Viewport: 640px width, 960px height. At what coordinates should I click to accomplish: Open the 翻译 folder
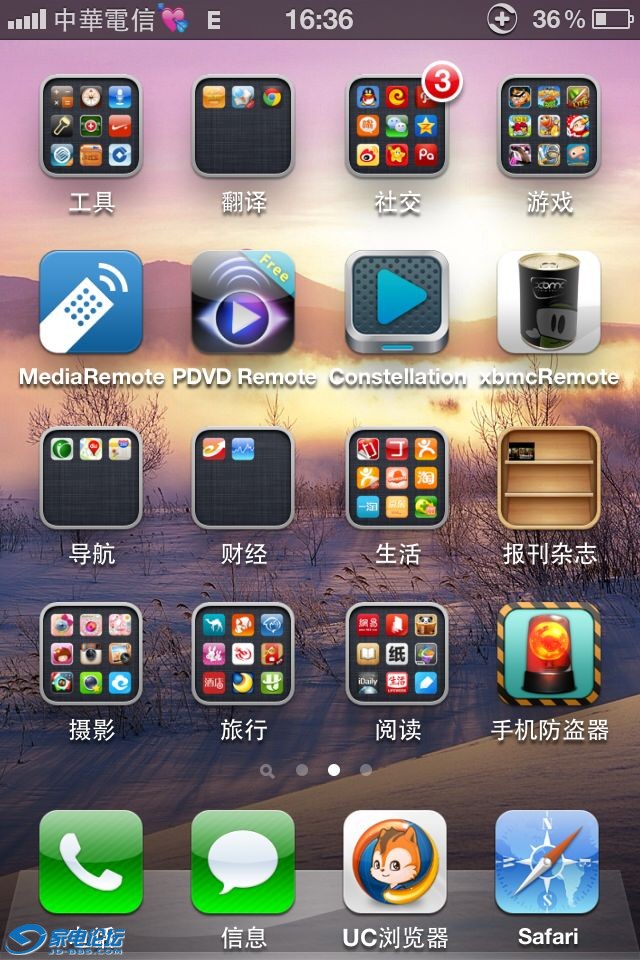tap(243, 126)
